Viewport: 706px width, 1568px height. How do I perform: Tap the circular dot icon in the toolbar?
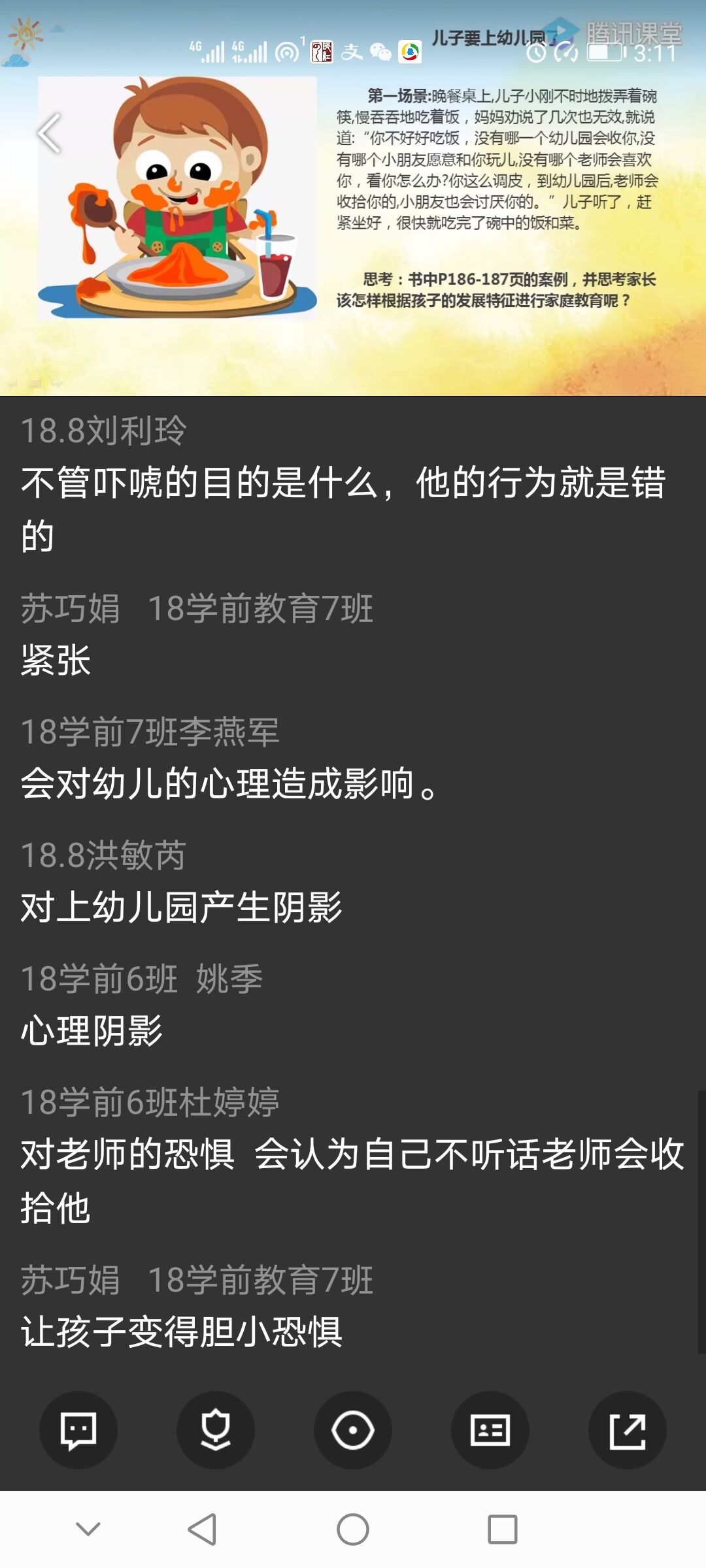353,1430
